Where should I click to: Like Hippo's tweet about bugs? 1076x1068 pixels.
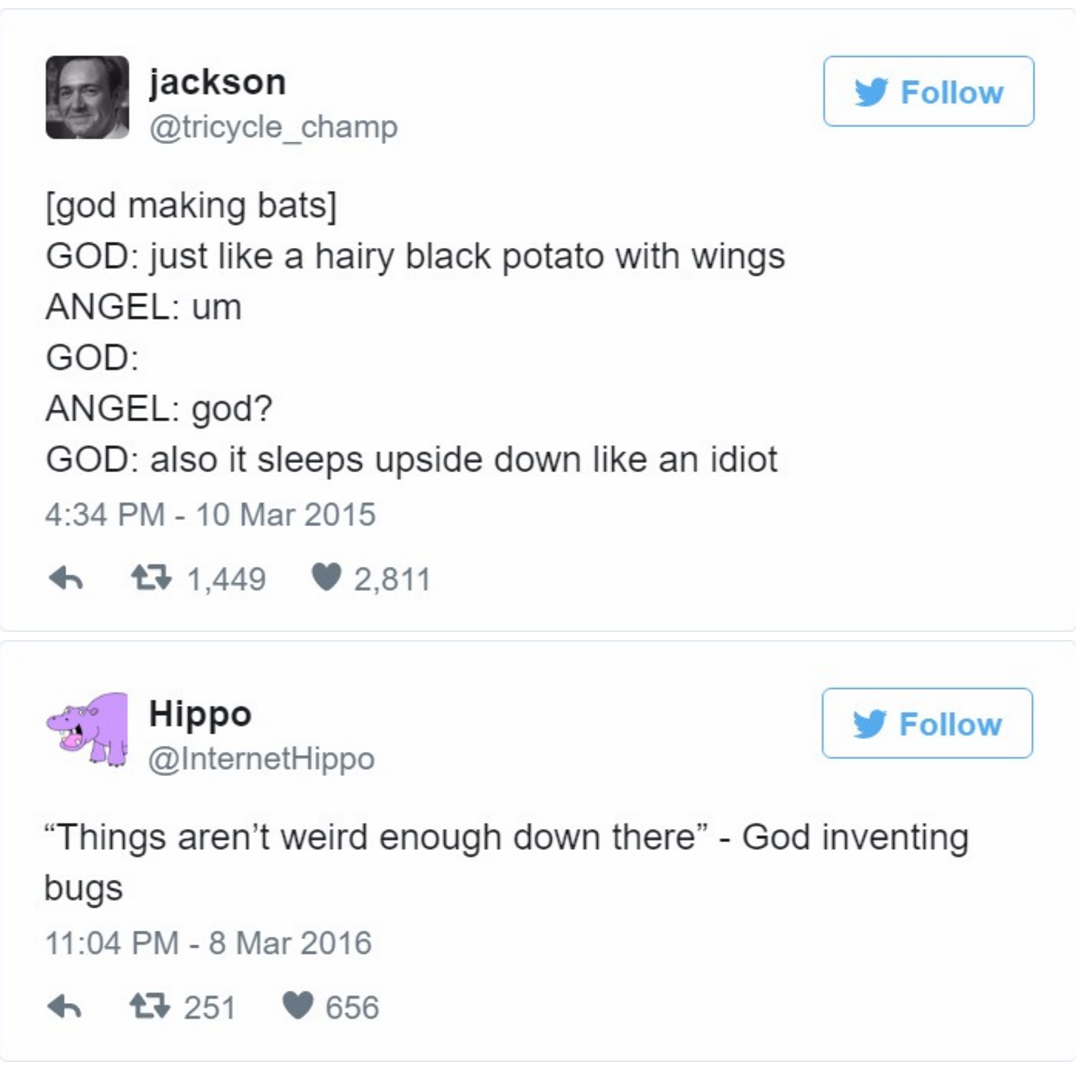[298, 1007]
